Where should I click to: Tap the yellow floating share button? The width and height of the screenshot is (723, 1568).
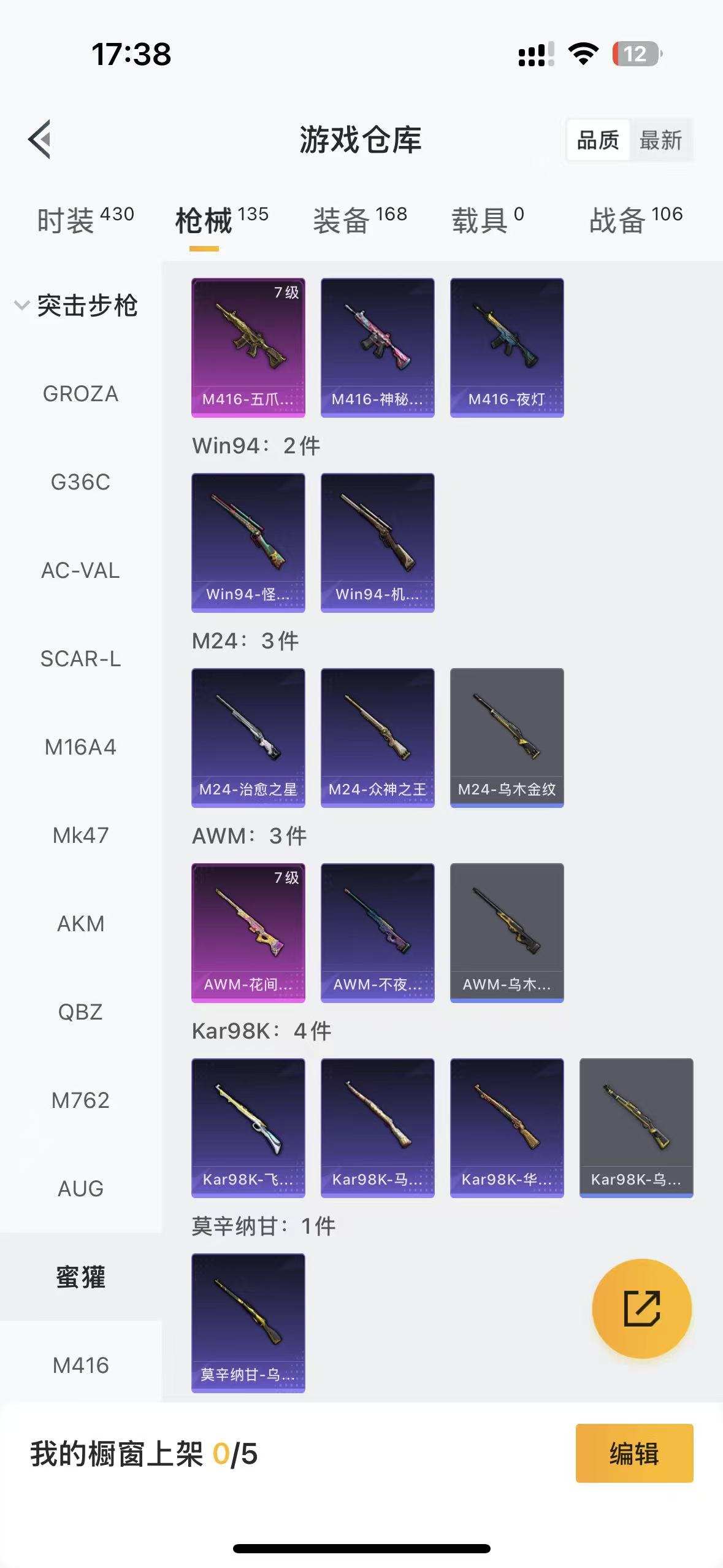pyautogui.click(x=641, y=1309)
